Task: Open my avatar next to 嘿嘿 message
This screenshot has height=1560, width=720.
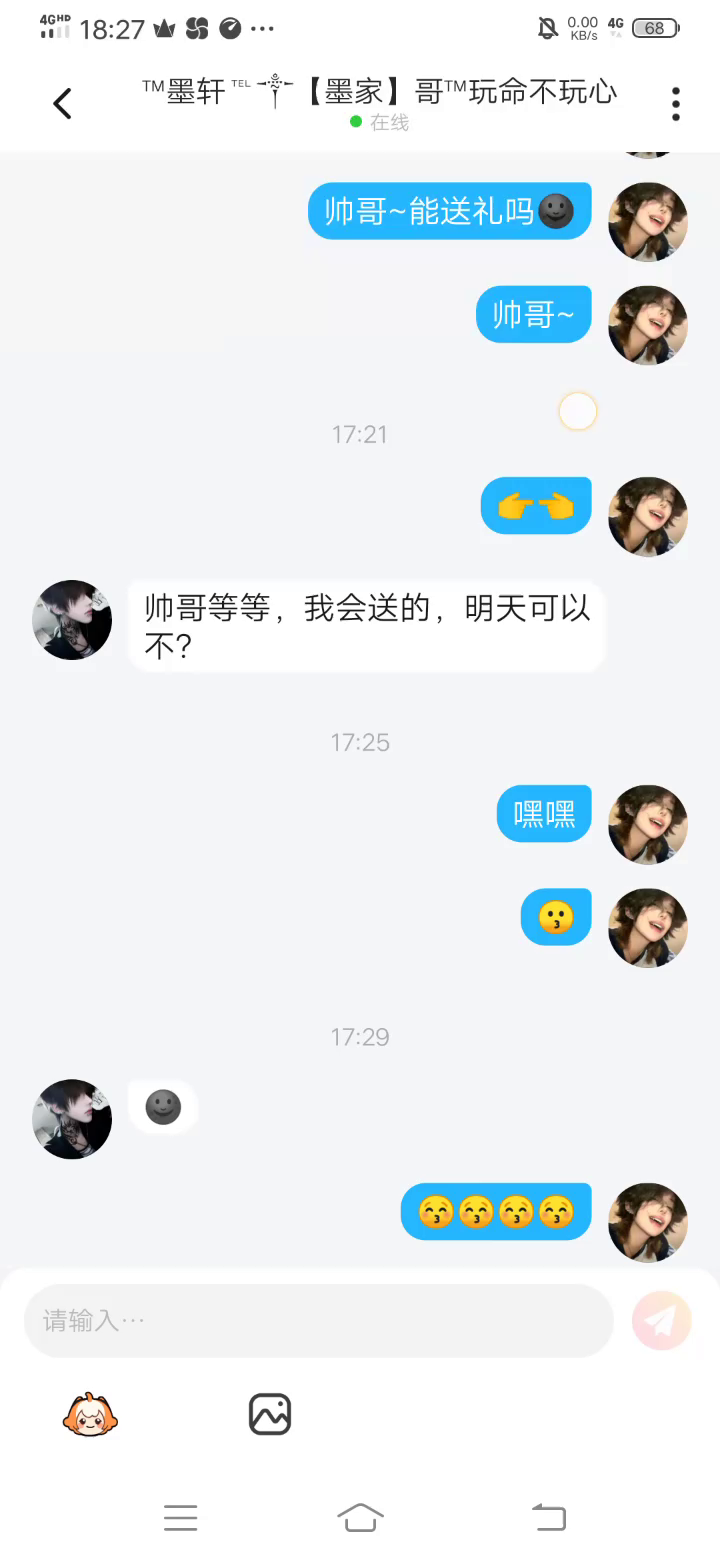Action: (x=648, y=824)
